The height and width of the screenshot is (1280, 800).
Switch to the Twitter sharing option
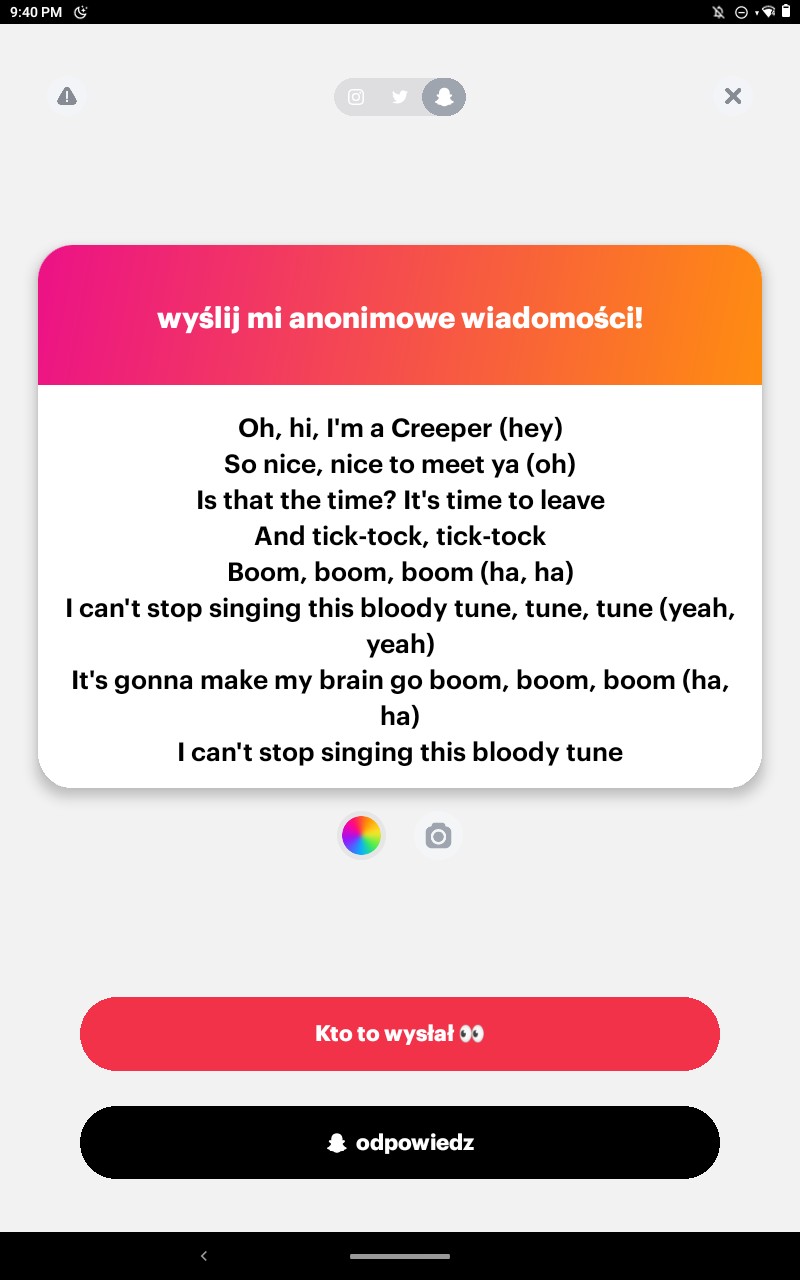tap(400, 97)
